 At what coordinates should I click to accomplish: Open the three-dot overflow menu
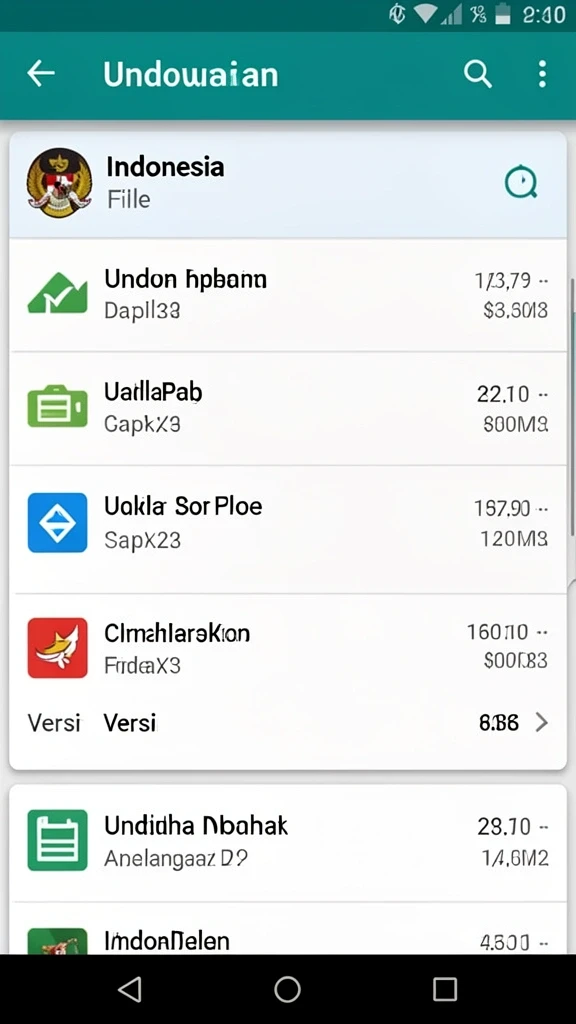542,74
